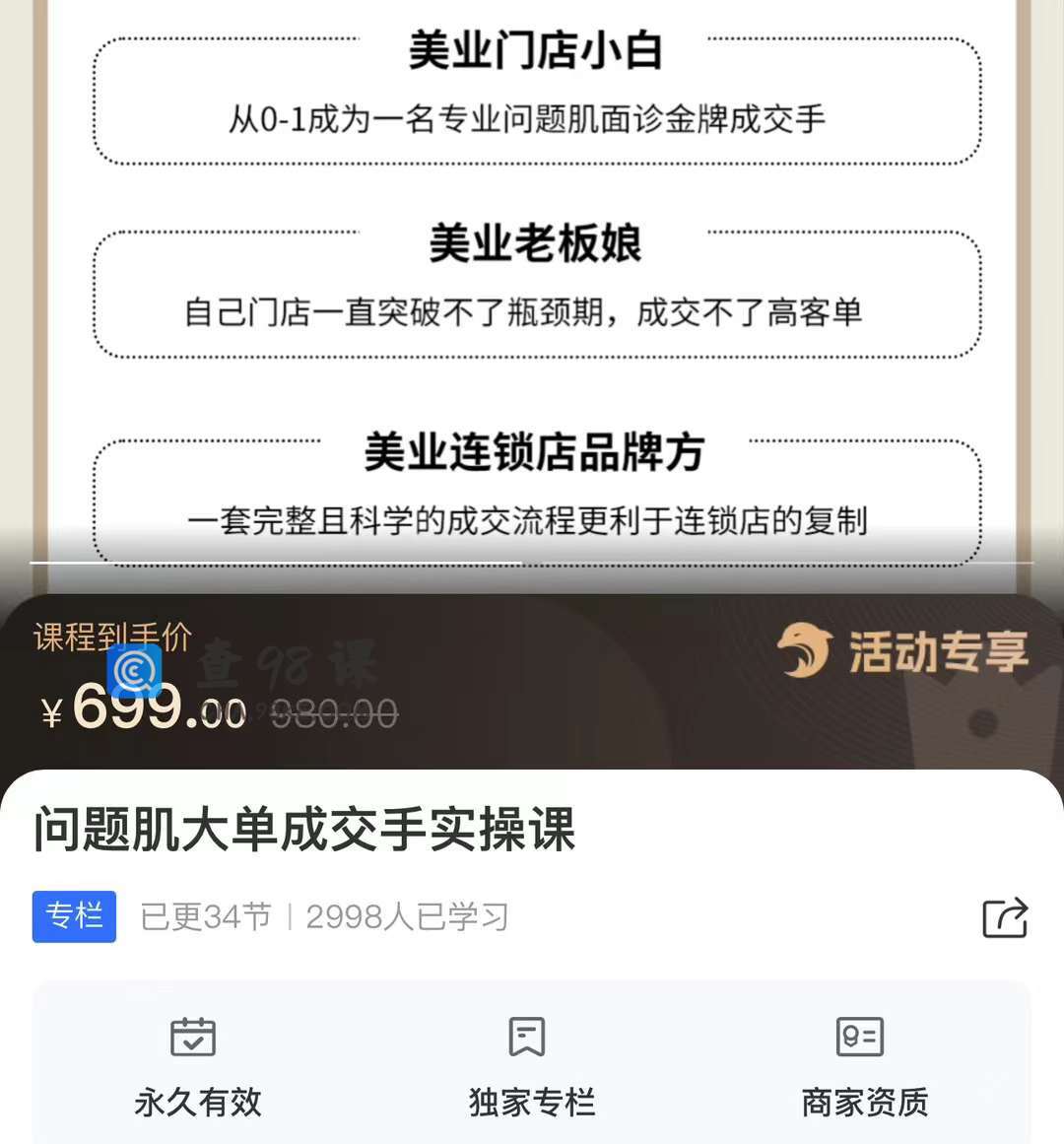1064x1144 pixels.
Task: View the 商家资质 merchant credentials
Action: (864, 1067)
